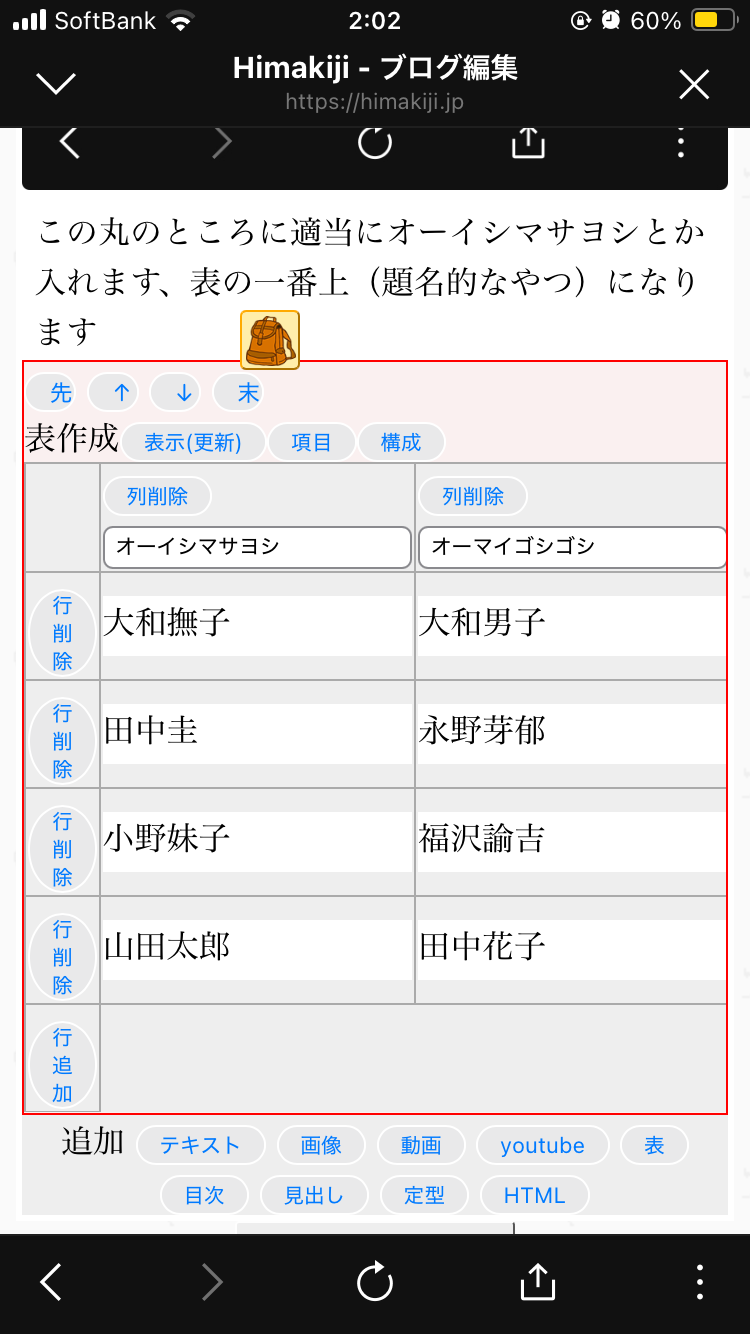Tap 表示(更新) to refresh the table view
This screenshot has width=750, height=1334.
click(x=193, y=442)
